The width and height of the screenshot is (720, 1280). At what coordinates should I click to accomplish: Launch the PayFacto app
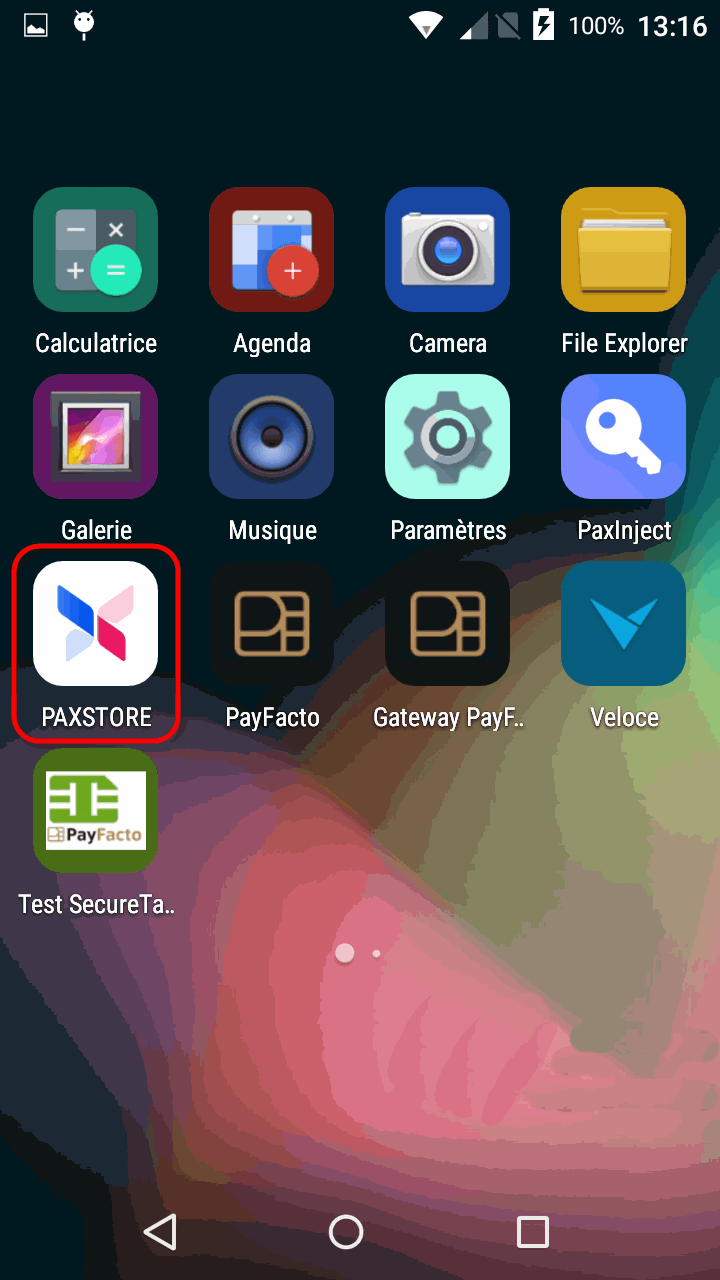(272, 624)
